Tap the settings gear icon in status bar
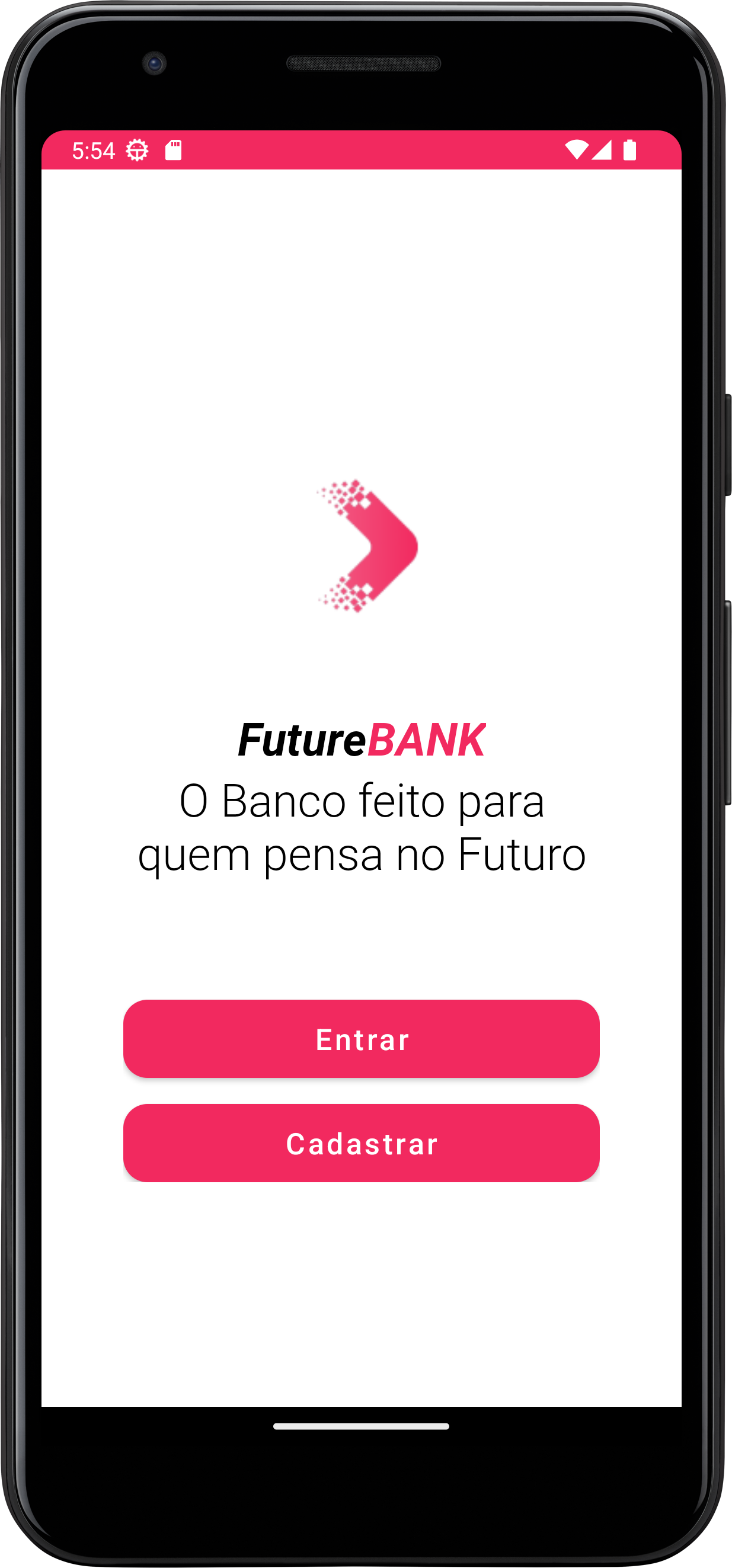Screen dimensions: 732x1568 tap(138, 150)
